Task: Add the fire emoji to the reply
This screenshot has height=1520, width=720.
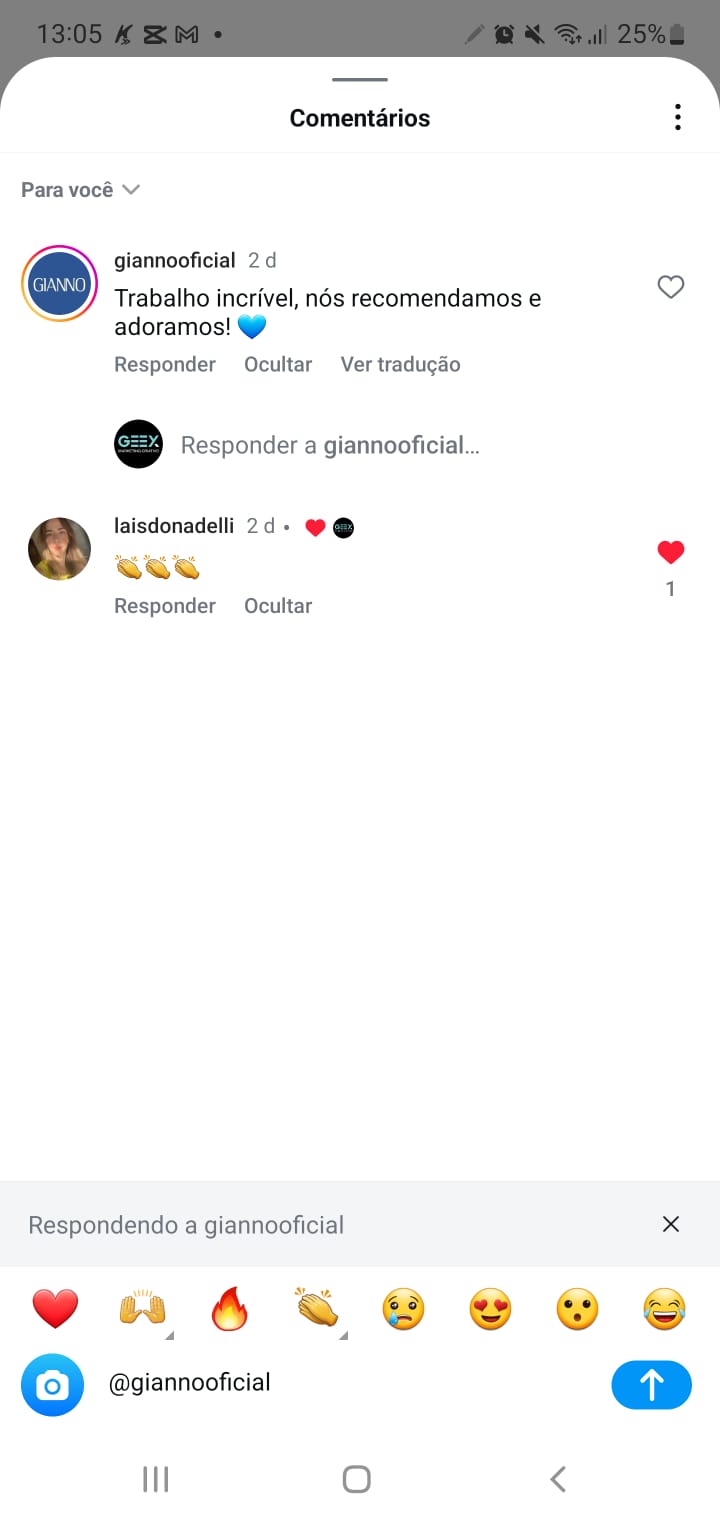Action: click(x=230, y=1309)
